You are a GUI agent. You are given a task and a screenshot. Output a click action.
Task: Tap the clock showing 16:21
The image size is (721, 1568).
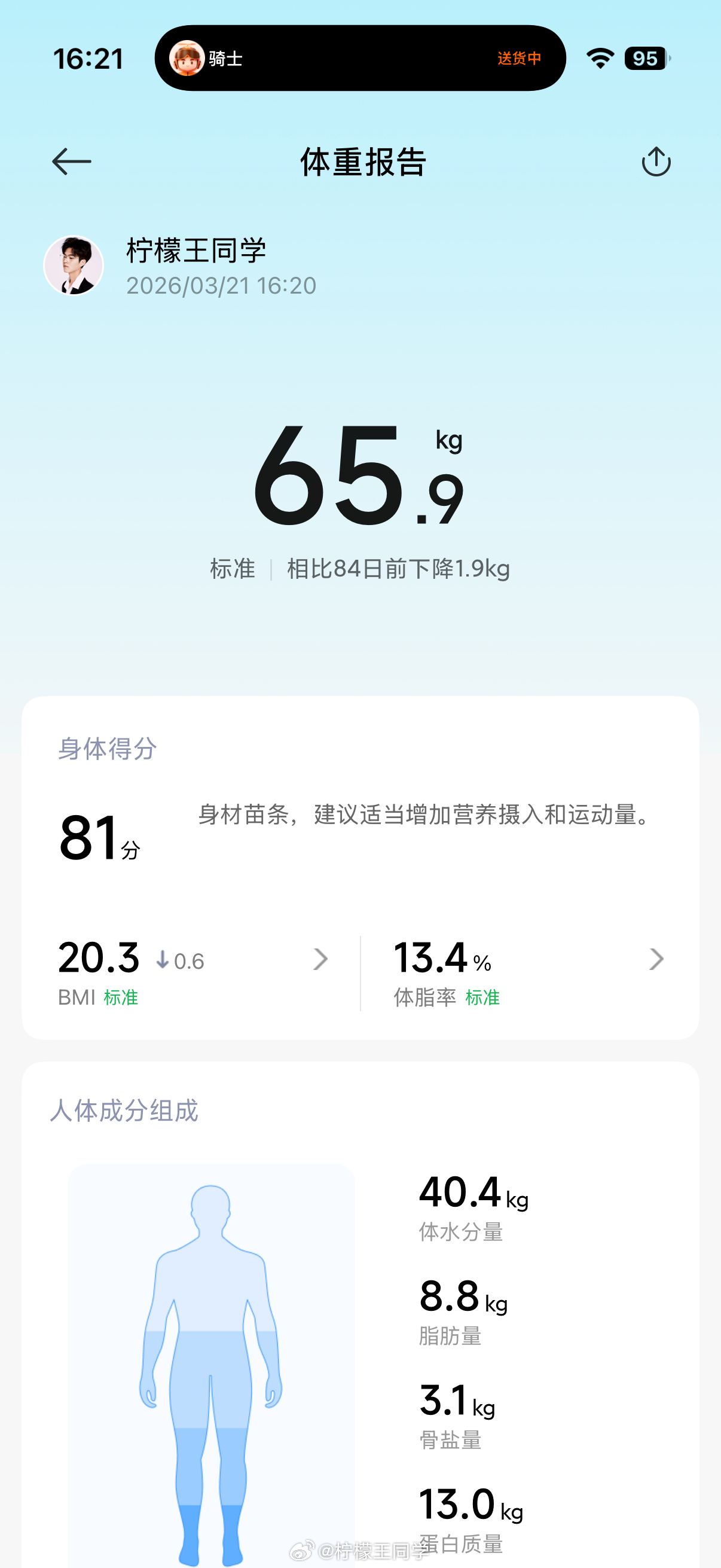[x=88, y=59]
